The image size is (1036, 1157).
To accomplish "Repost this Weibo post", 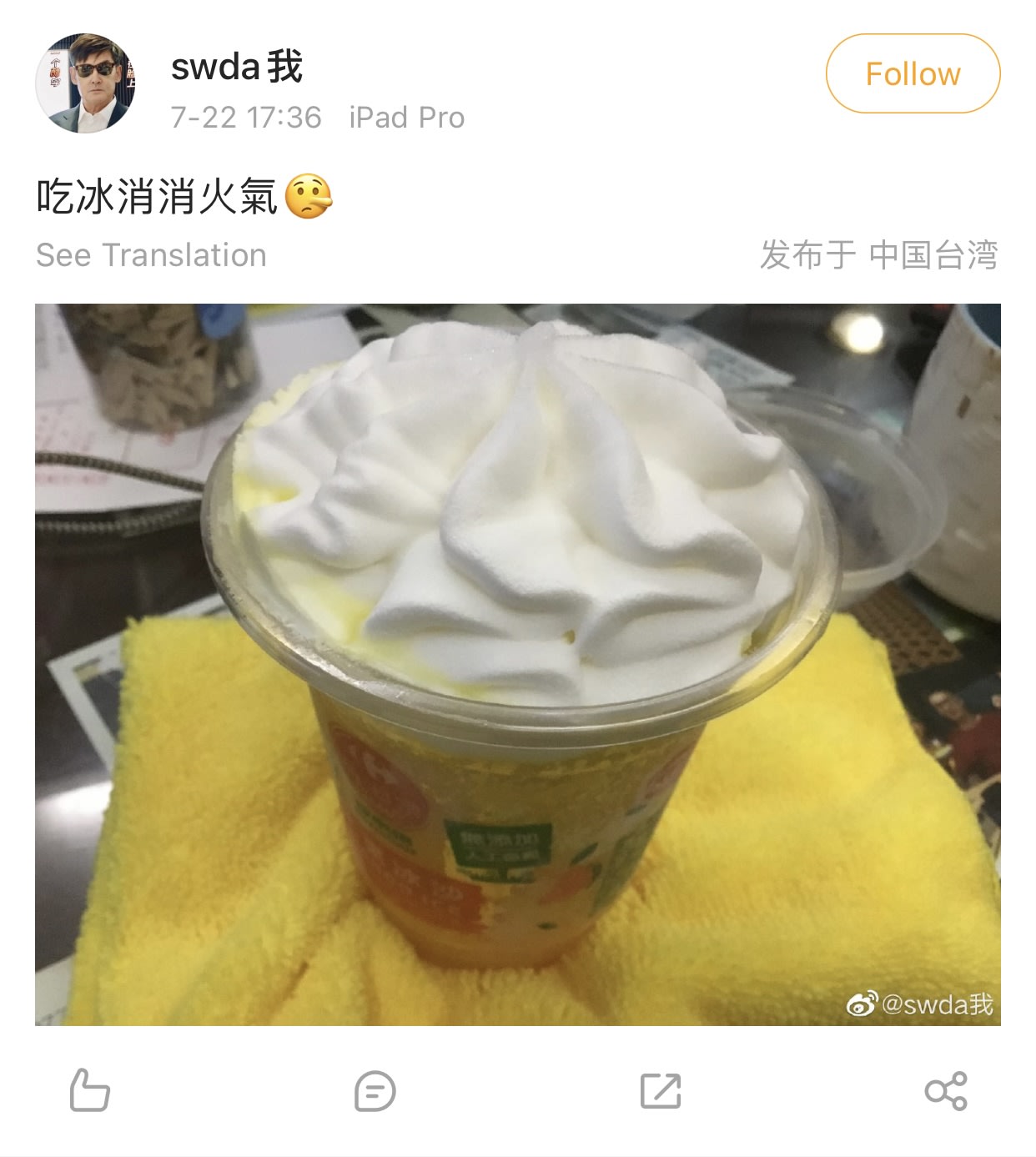I will coord(661,1090).
